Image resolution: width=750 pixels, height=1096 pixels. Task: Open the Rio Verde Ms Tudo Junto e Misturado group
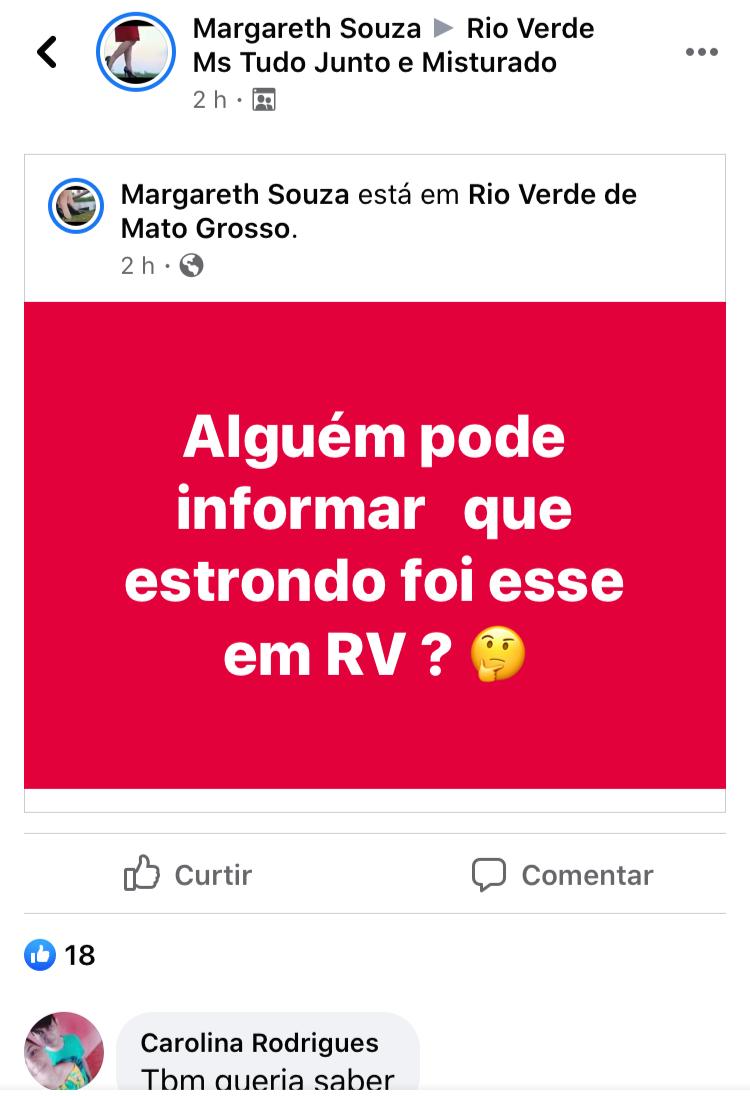[374, 62]
